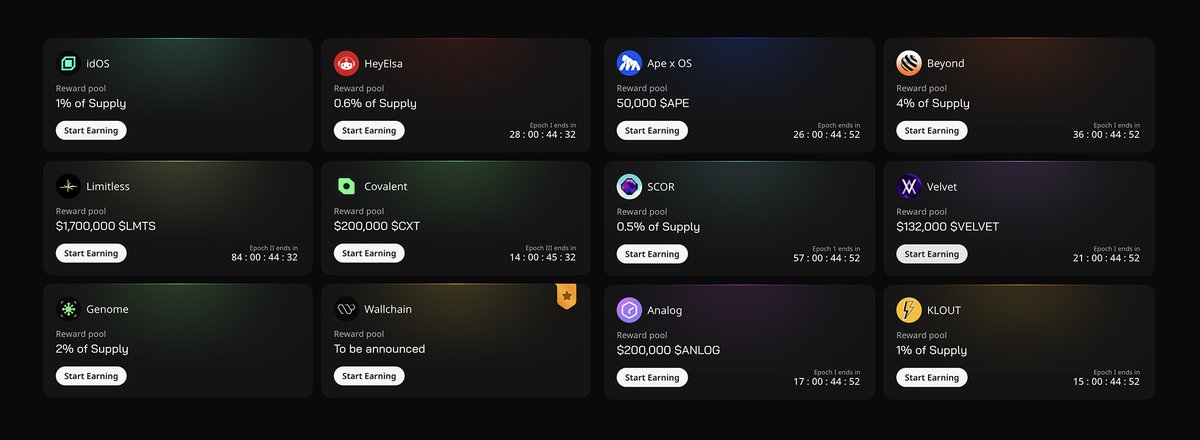Start earning $ANLOG with Analog
This screenshot has height=440, width=1200.
652,377
